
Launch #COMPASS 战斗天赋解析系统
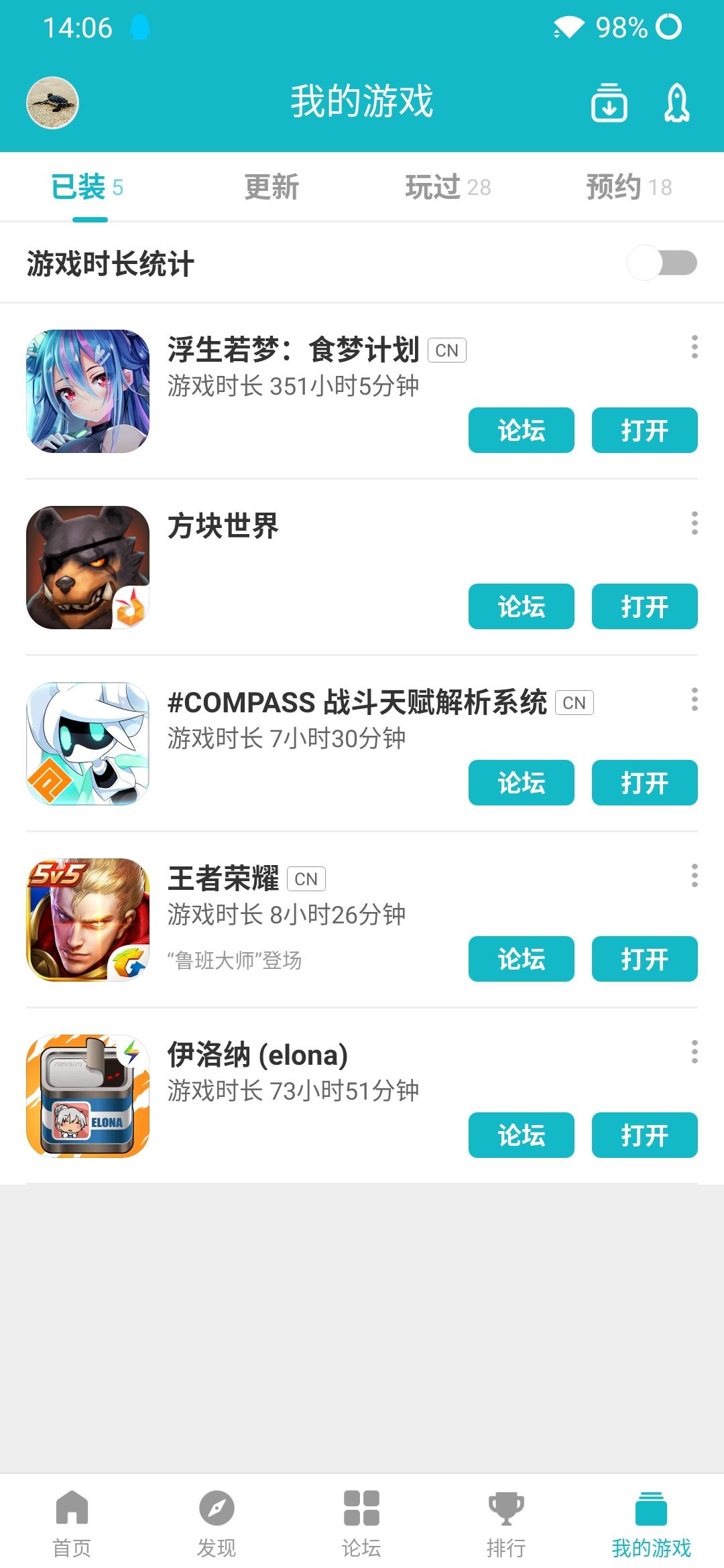tap(644, 783)
